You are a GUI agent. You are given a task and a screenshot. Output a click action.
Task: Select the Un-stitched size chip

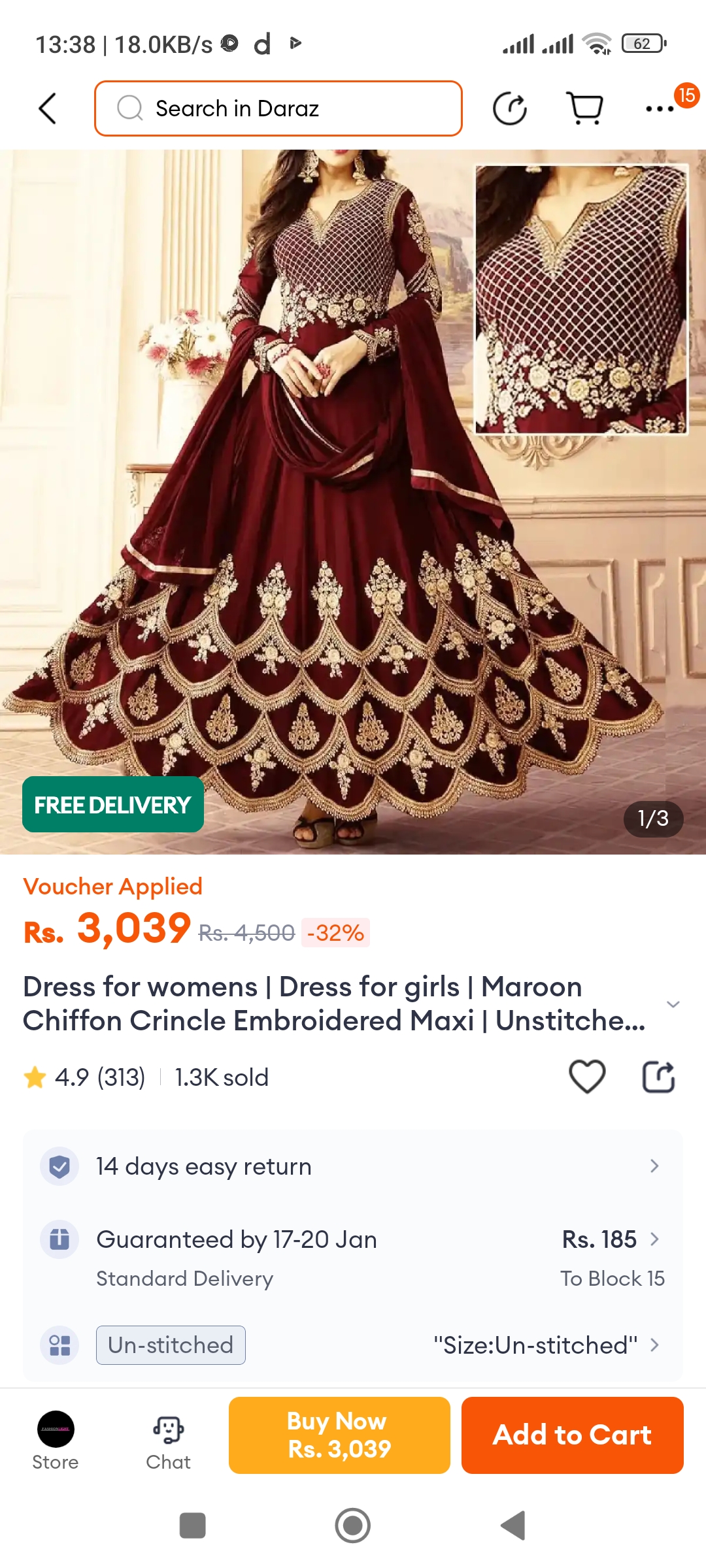[x=171, y=1345]
